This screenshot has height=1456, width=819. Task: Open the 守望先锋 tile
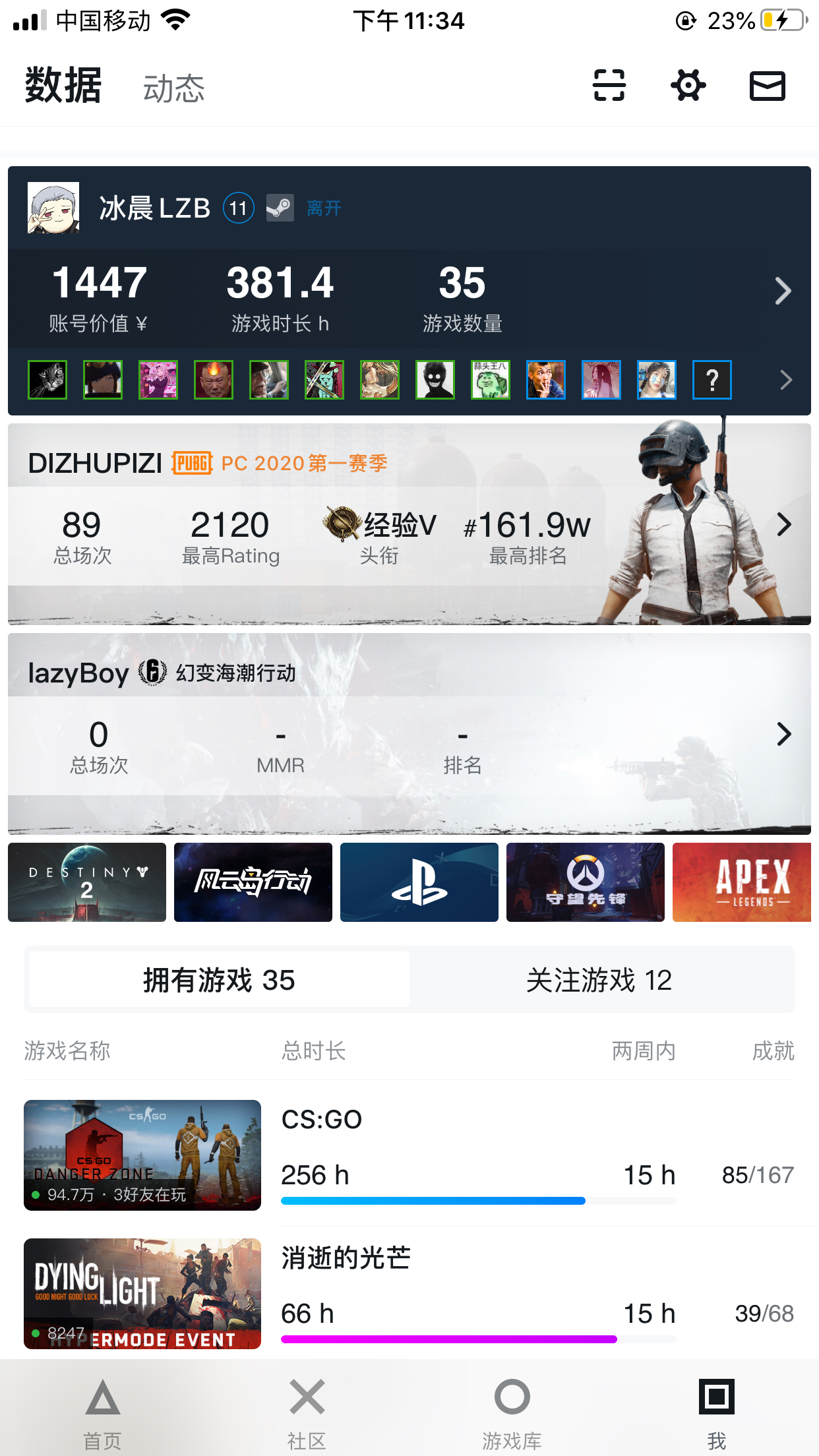coord(586,882)
